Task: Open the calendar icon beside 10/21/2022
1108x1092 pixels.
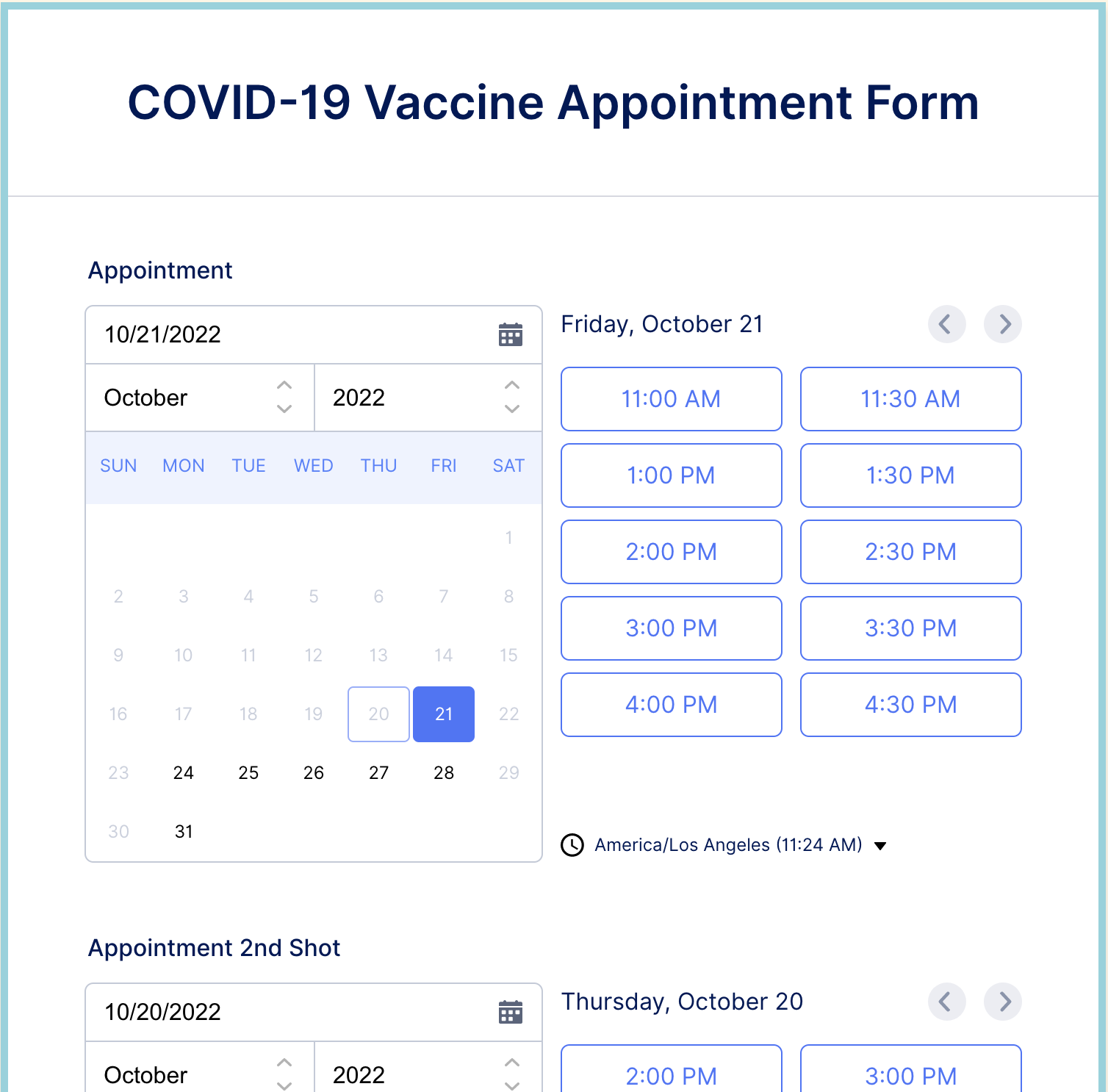Action: (511, 335)
